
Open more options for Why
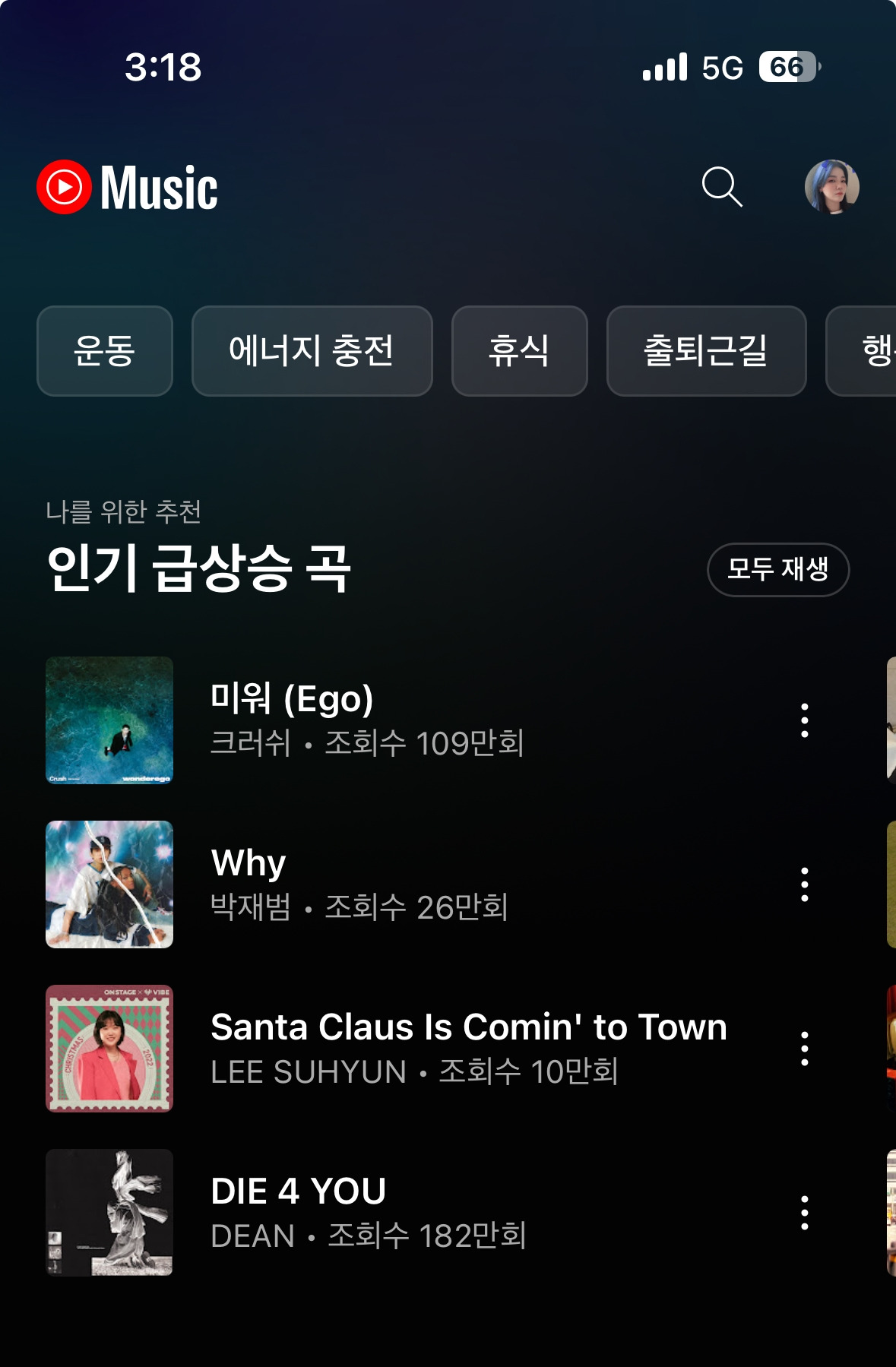point(804,884)
